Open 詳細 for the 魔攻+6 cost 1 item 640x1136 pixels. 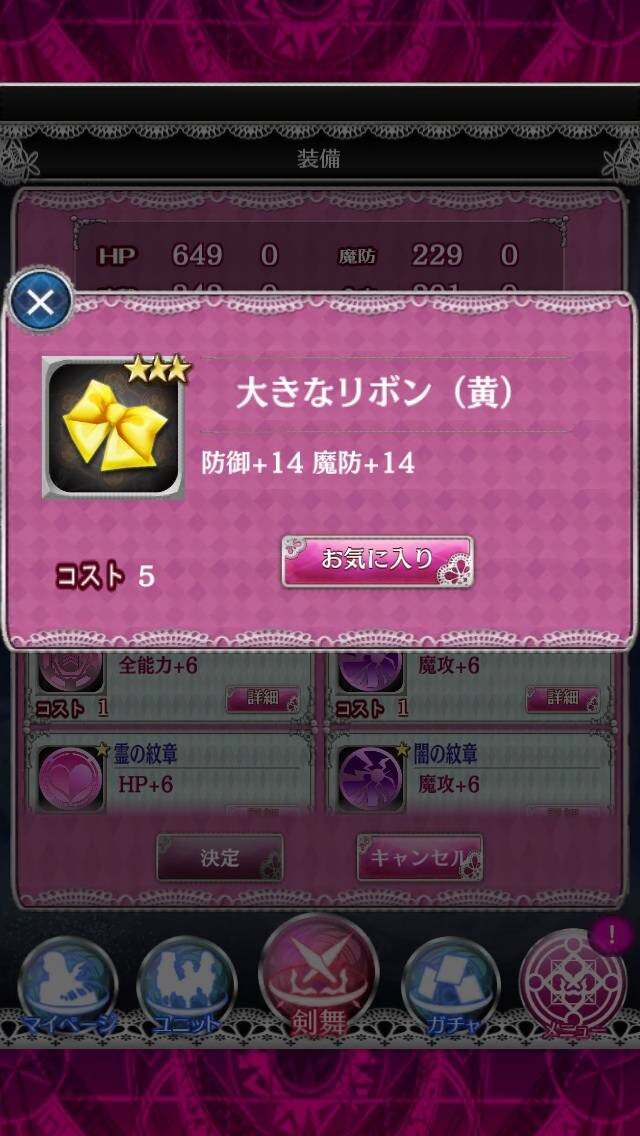[562, 699]
